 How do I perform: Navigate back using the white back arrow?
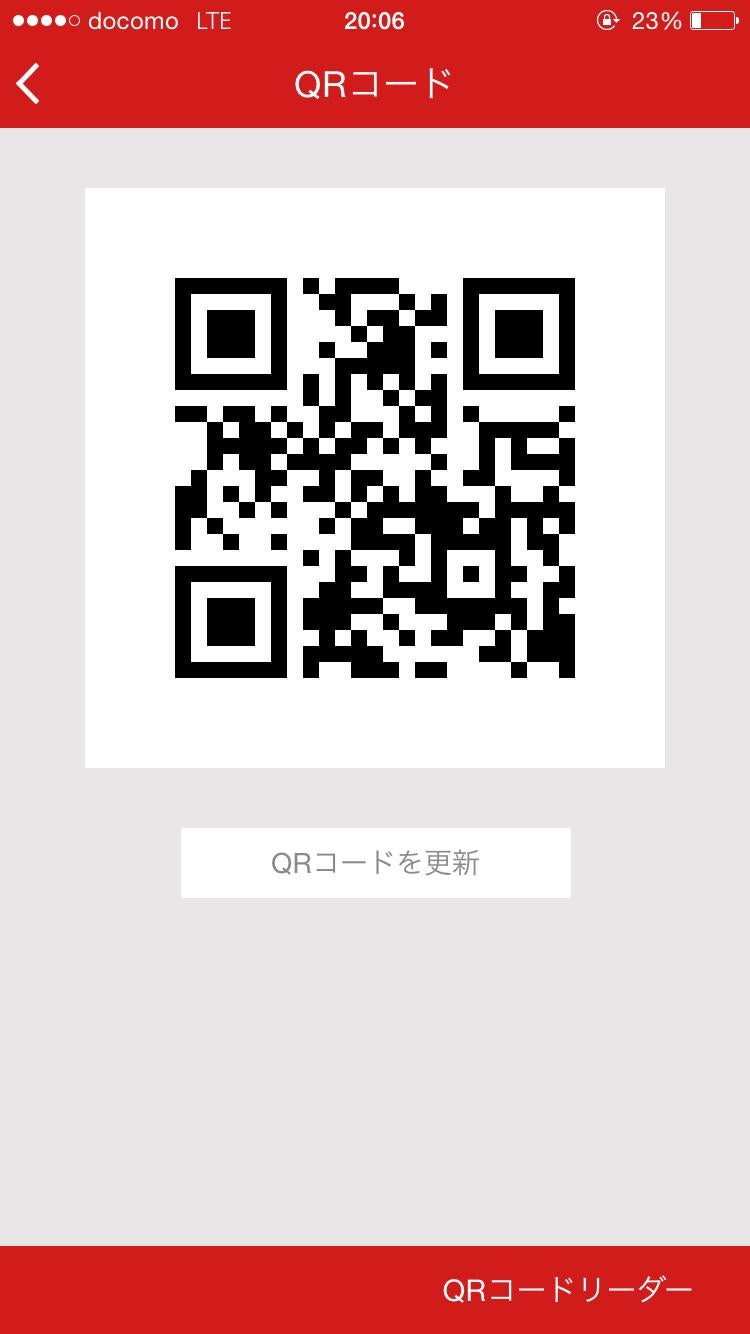27,84
